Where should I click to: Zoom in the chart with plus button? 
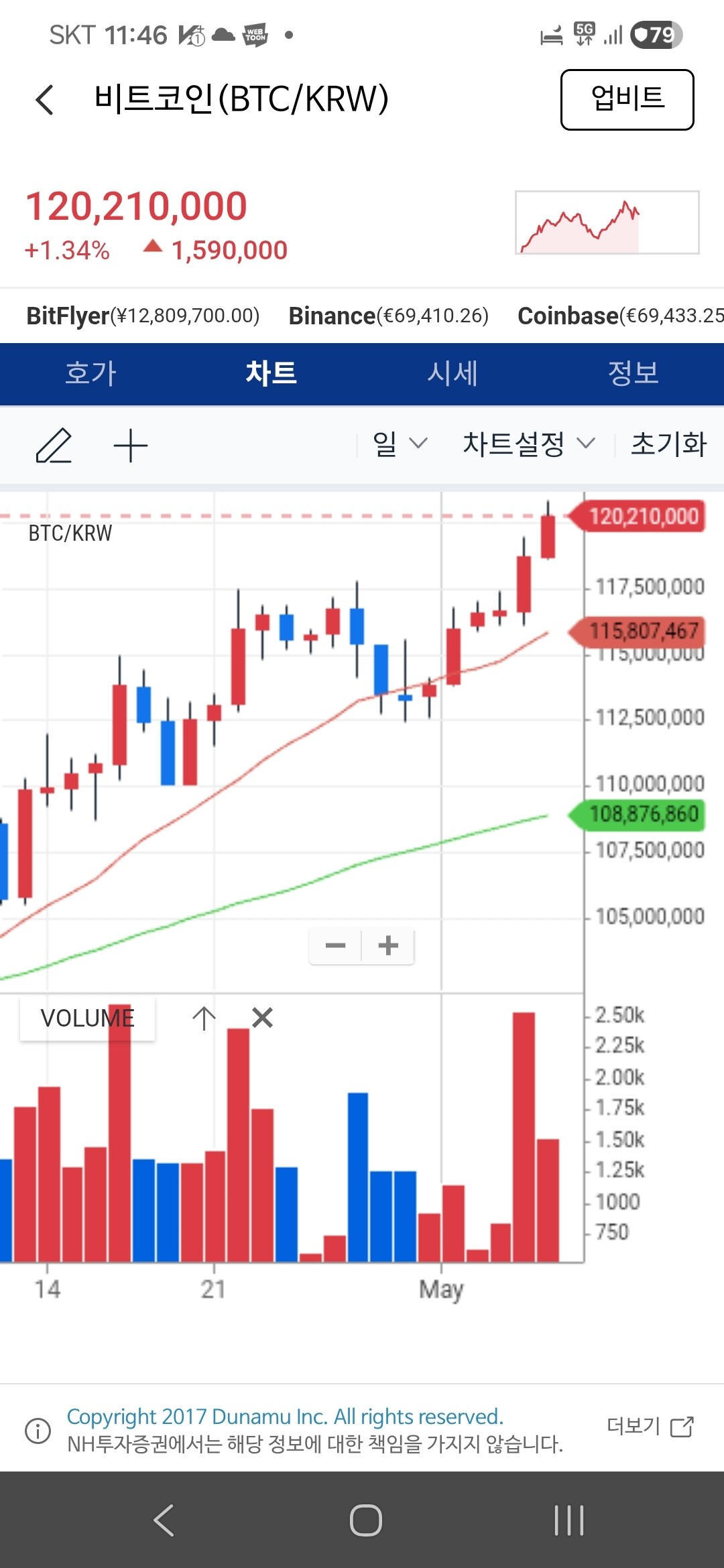(x=388, y=946)
